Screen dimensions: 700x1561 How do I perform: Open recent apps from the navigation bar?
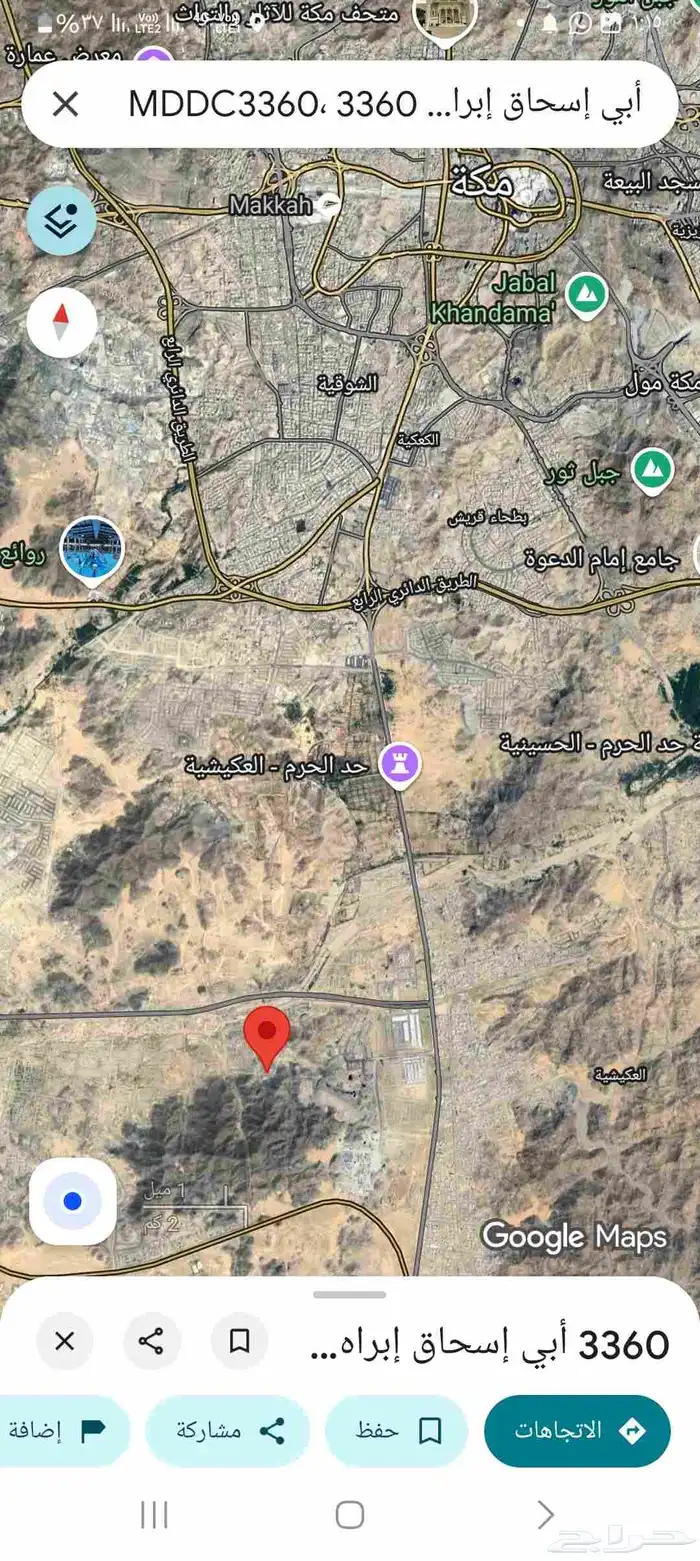(154, 1515)
